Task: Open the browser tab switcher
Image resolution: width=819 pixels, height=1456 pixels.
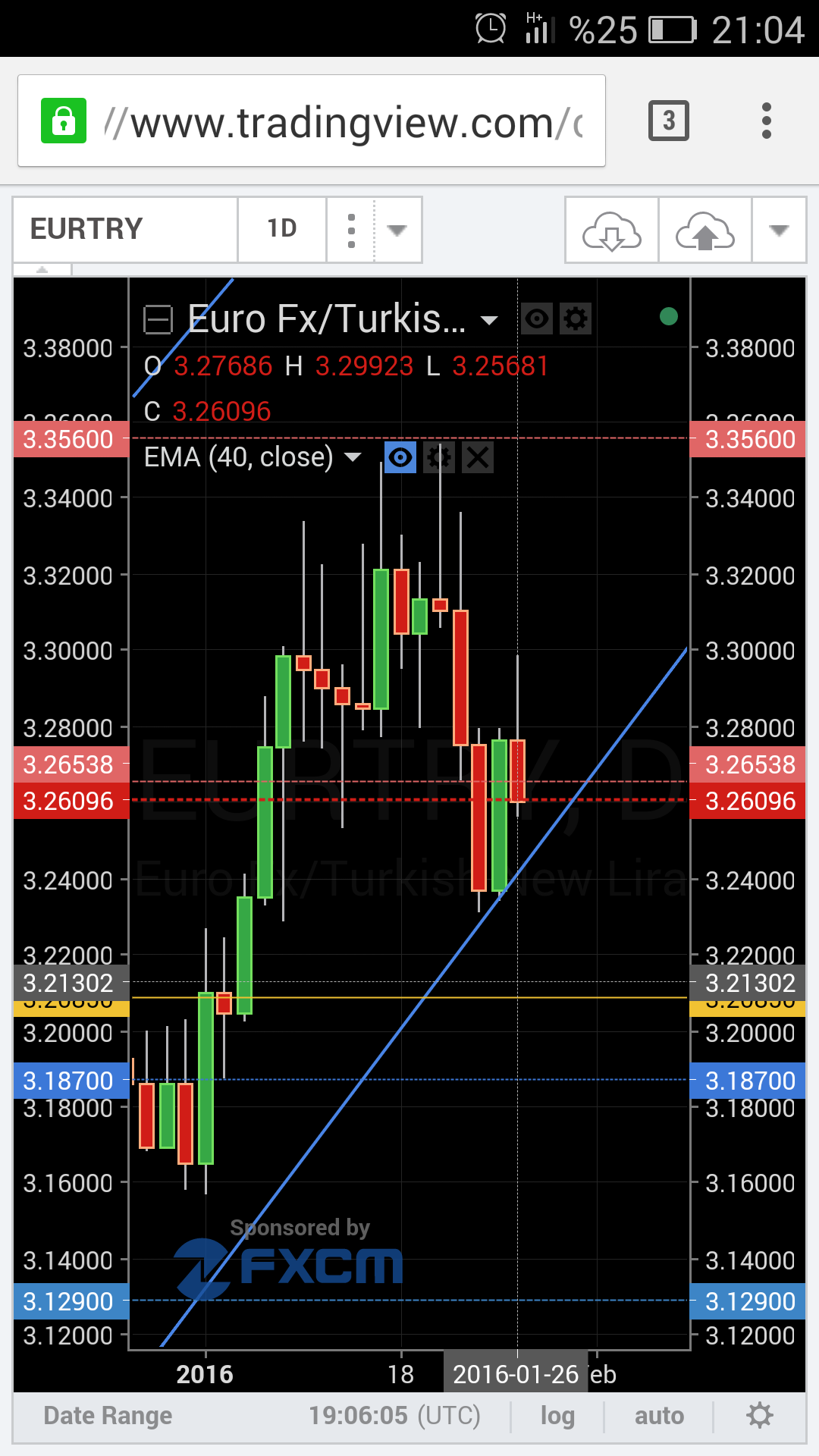Action: pos(668,121)
